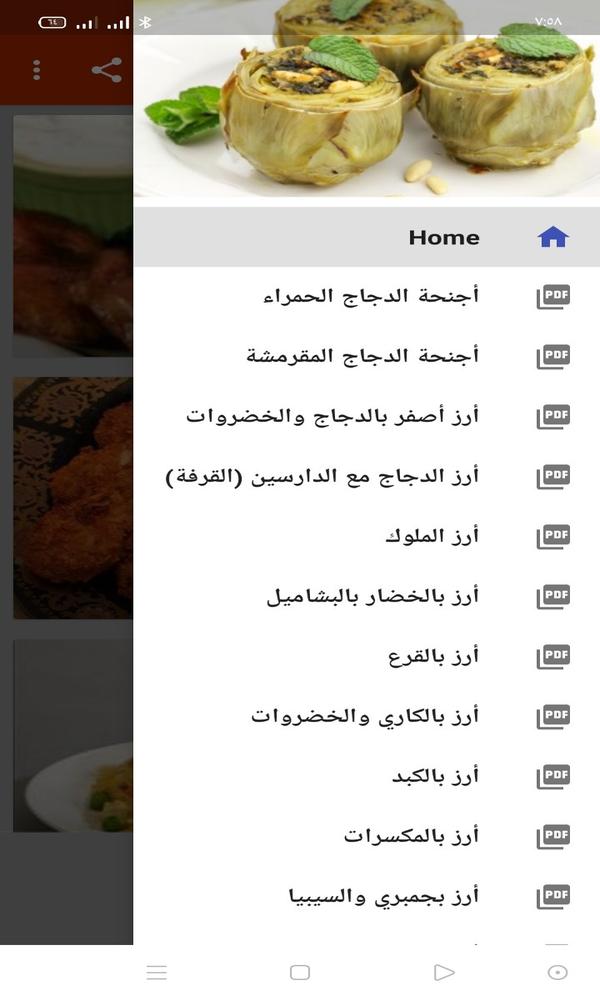Open أرز بالخضار بالبشاميل recipe
This screenshot has height=1000, width=600.
372,597
